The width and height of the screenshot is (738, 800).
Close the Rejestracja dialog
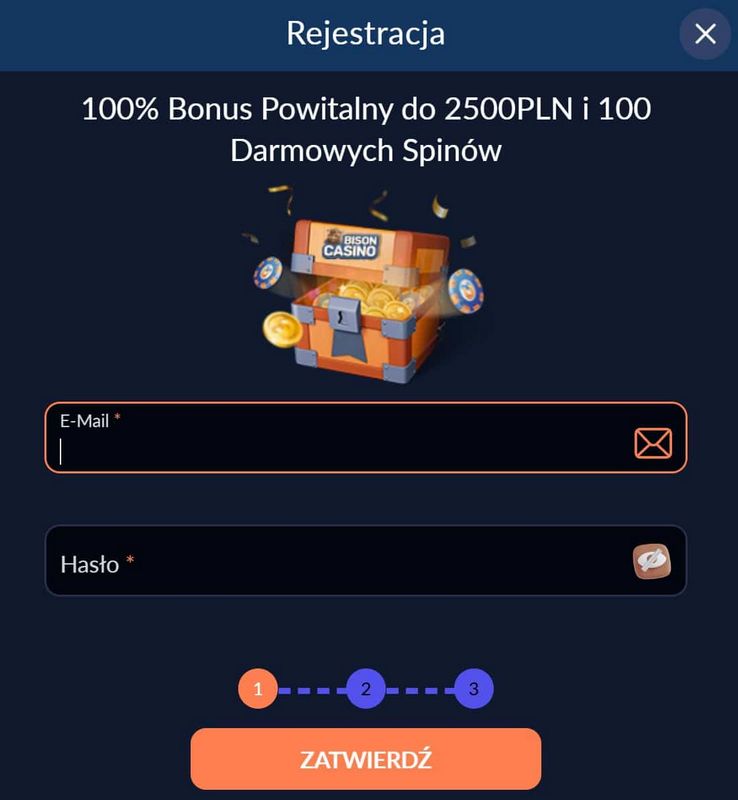tap(705, 34)
